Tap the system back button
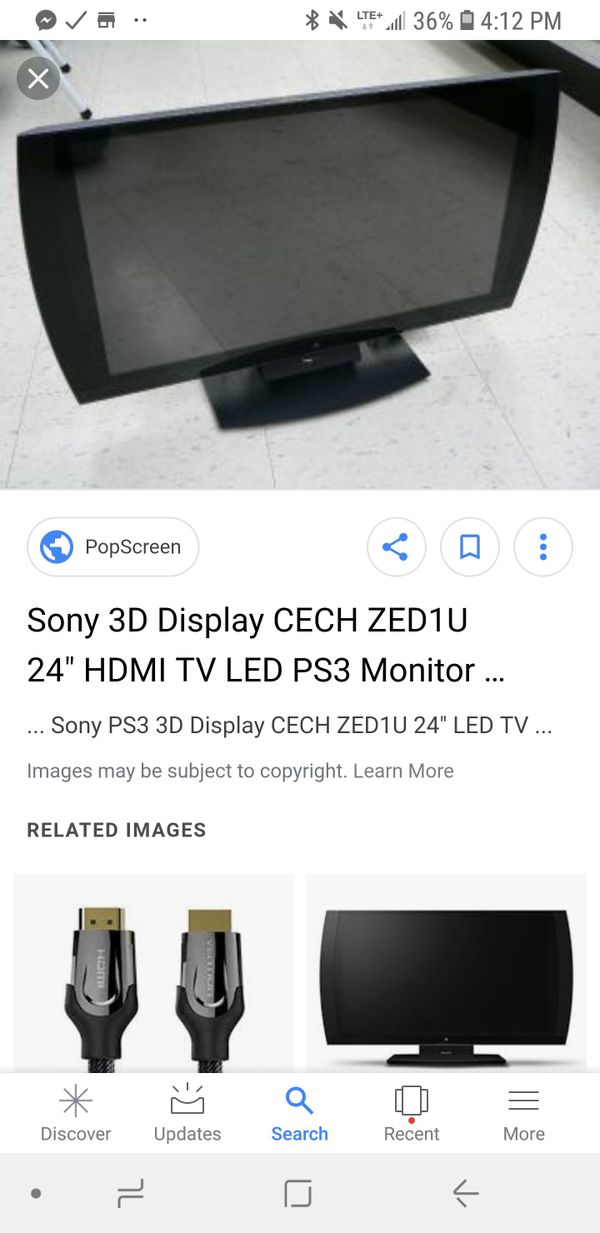Screen dimensions: 600x1233 pos(465,1192)
